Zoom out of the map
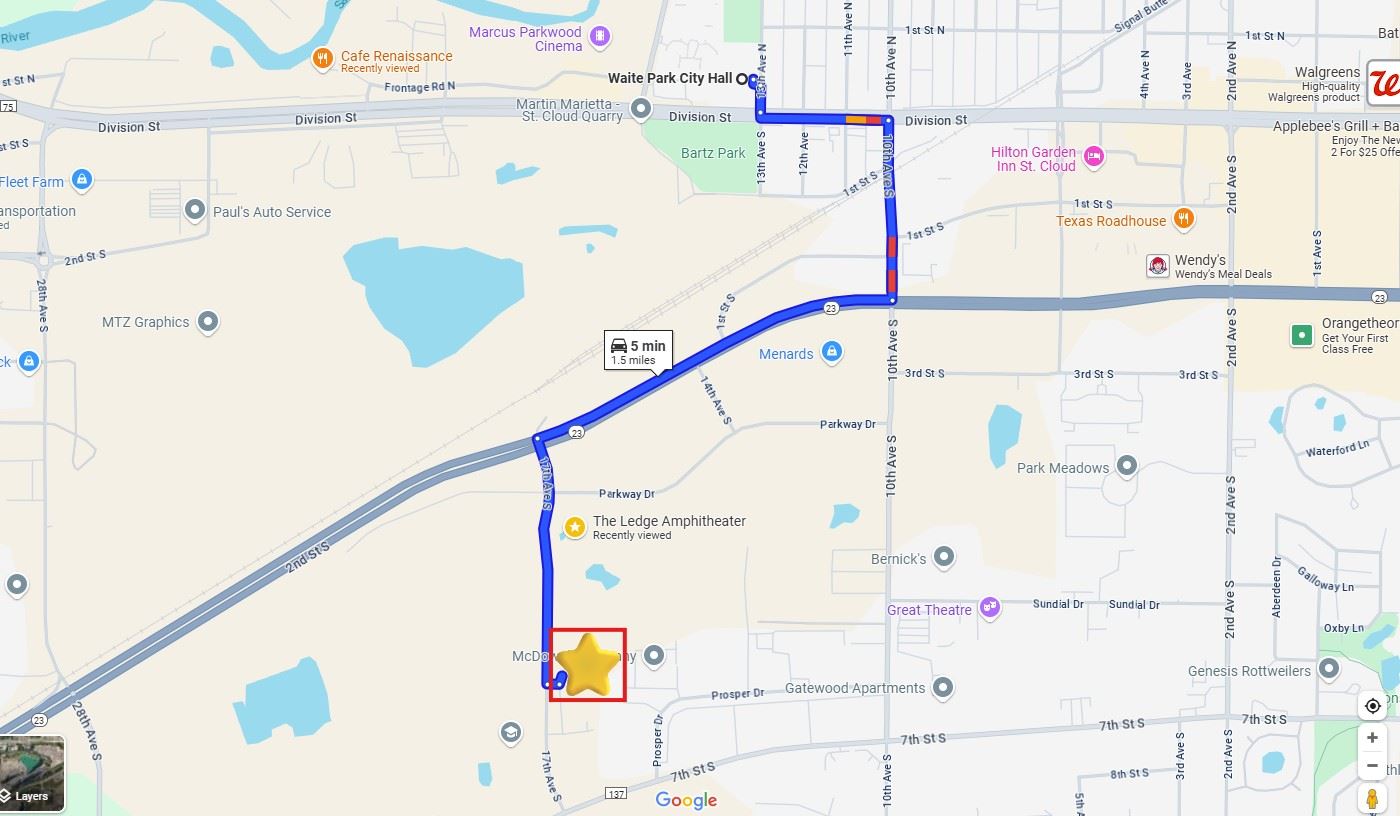The width and height of the screenshot is (1400, 816). (1372, 767)
